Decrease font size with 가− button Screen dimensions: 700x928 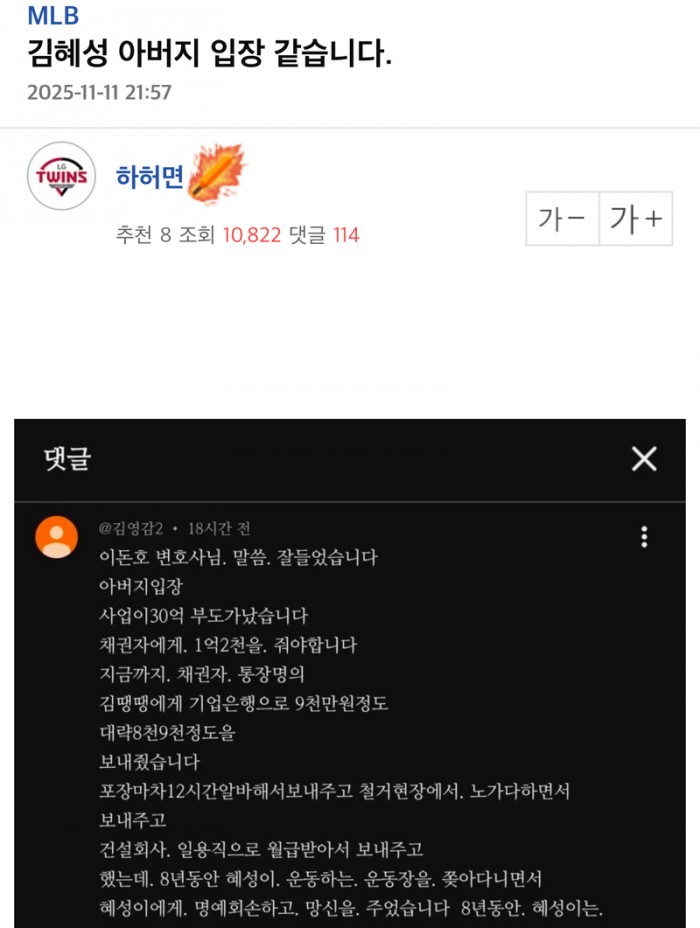click(x=562, y=218)
